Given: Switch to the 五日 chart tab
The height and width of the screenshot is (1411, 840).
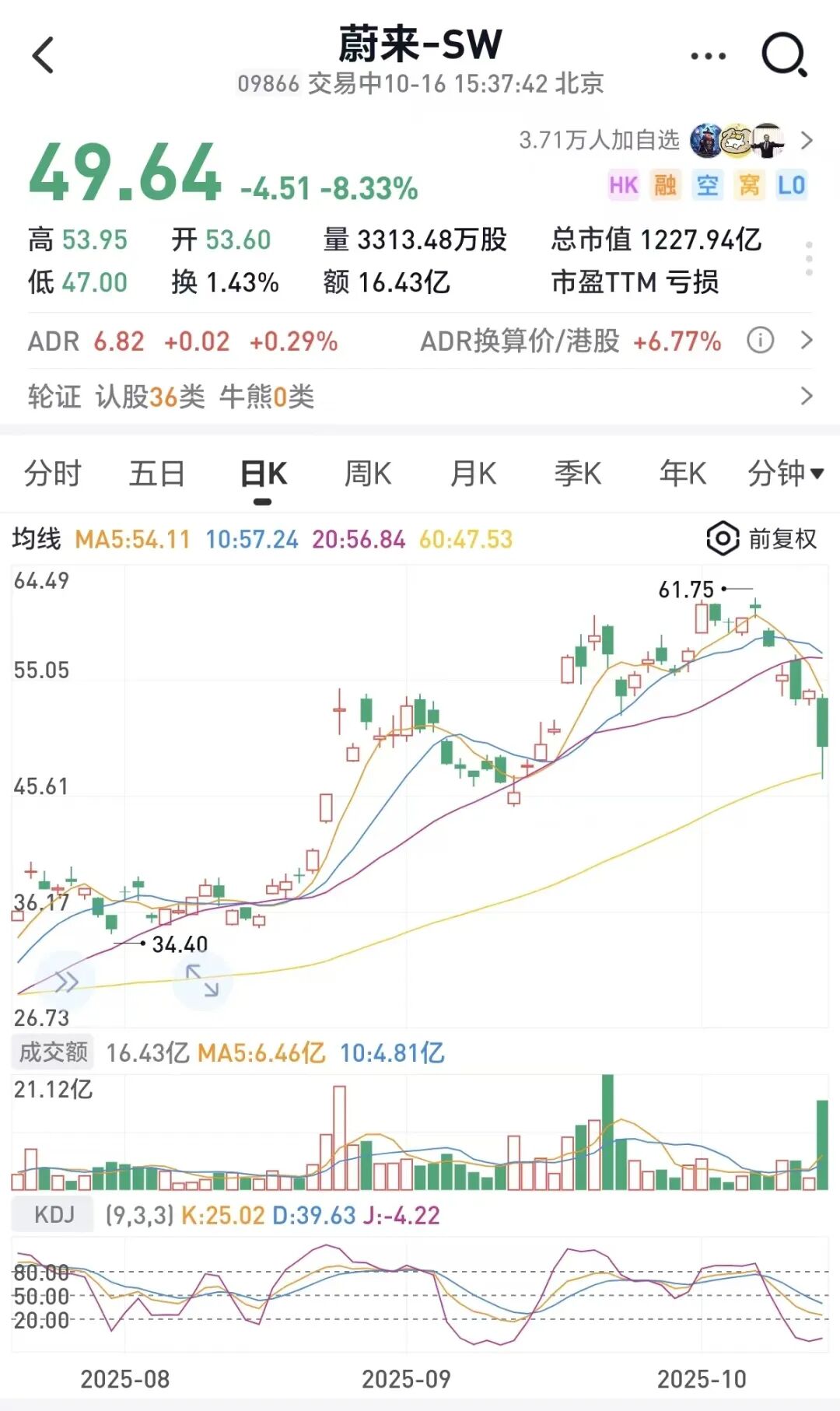Looking at the screenshot, I should [157, 474].
